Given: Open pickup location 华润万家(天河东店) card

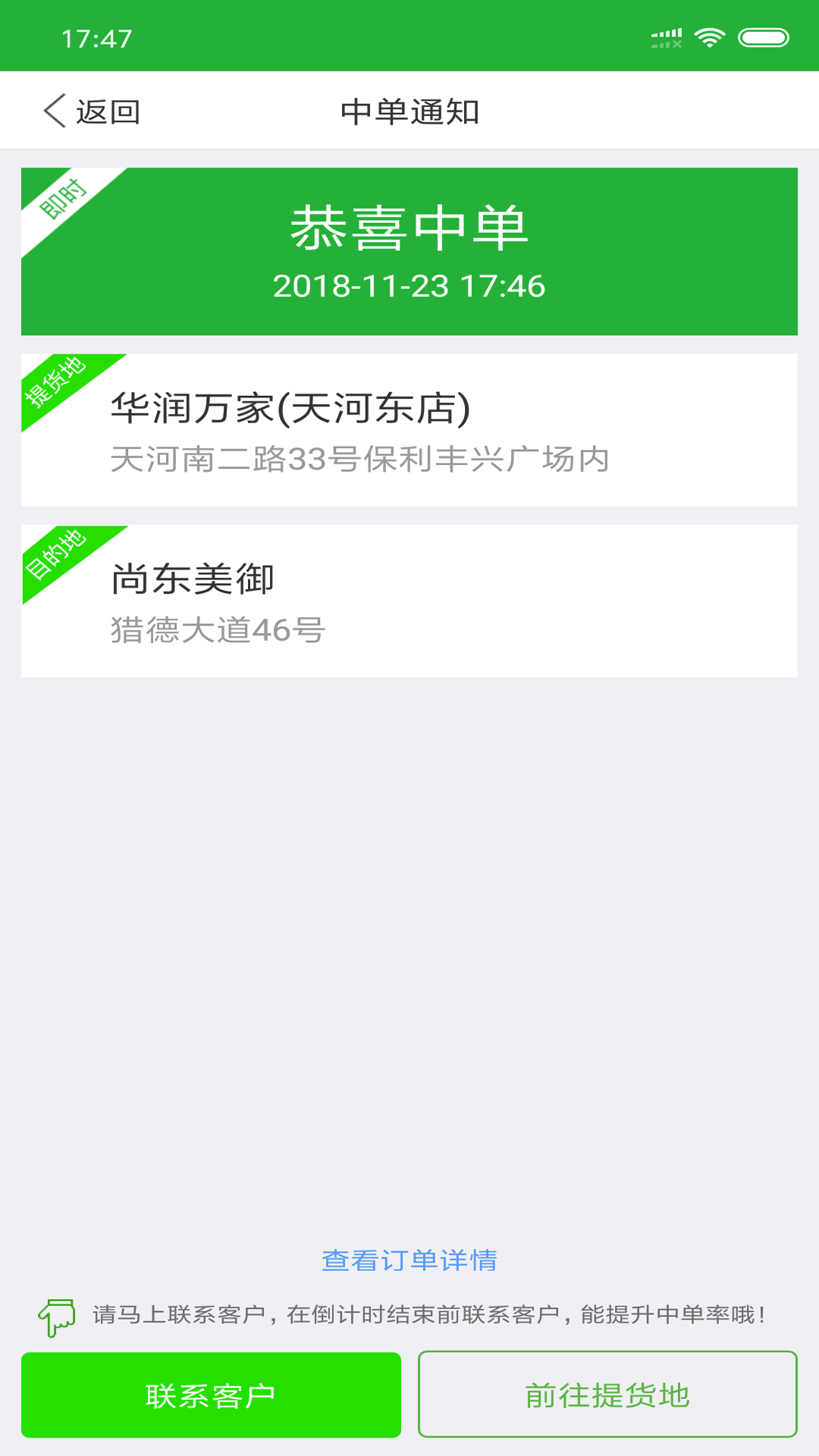Looking at the screenshot, I should (409, 431).
